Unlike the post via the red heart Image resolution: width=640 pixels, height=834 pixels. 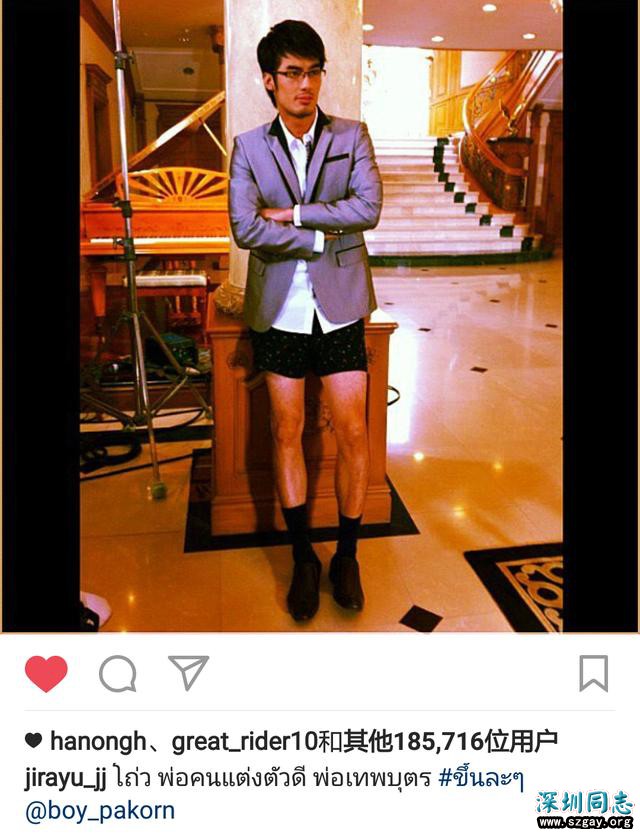(x=46, y=674)
